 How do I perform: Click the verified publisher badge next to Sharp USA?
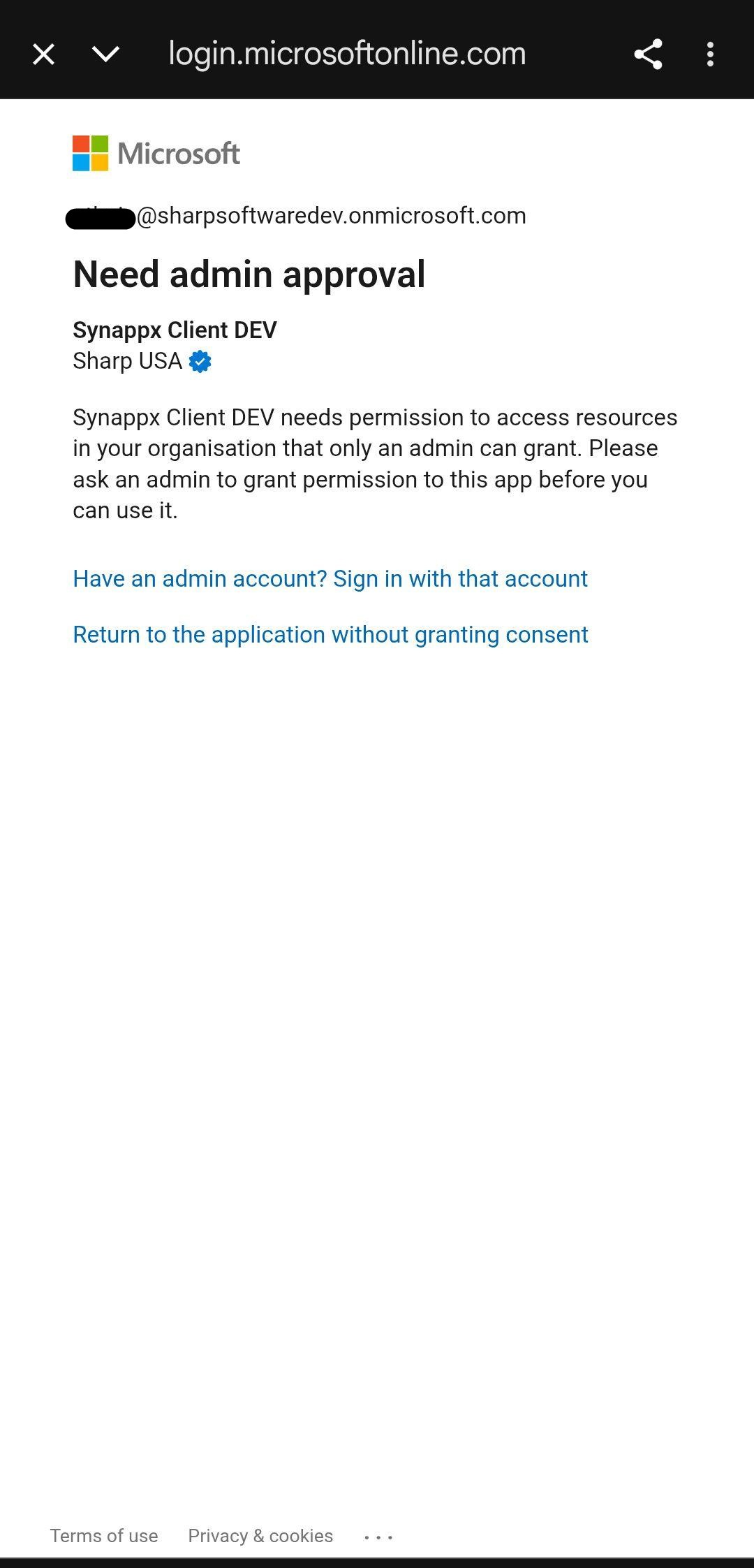[200, 361]
